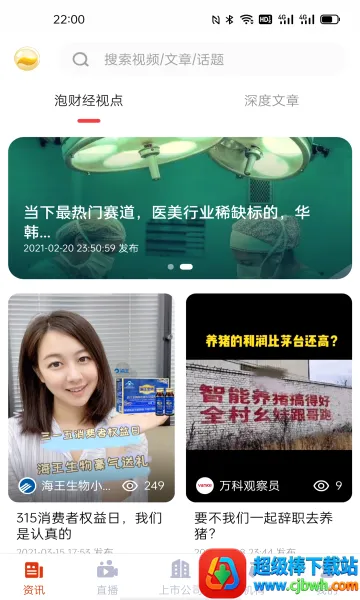360x600 pixels.
Task: Select the 泡财经视点 tab
Action: click(x=88, y=100)
